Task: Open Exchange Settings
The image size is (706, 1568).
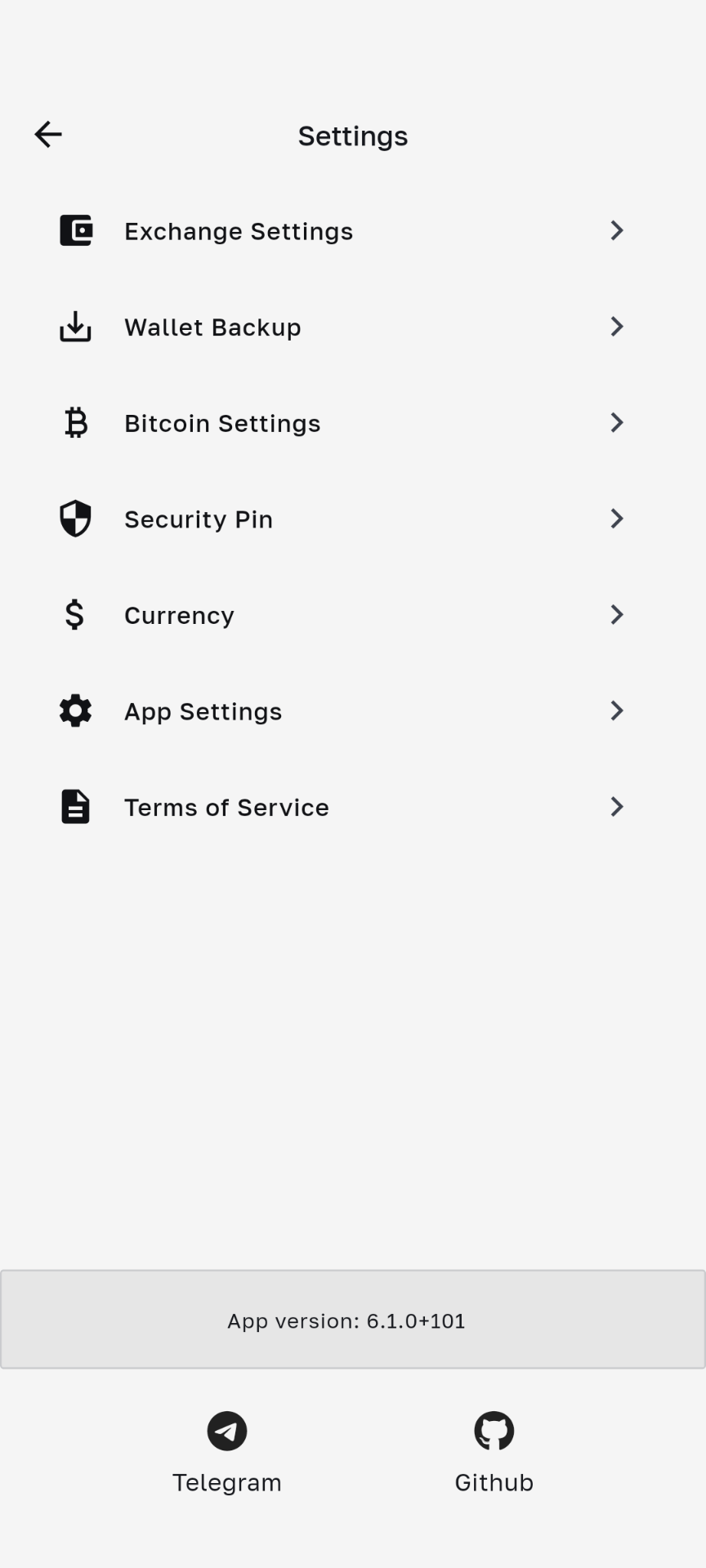Action: tap(343, 231)
